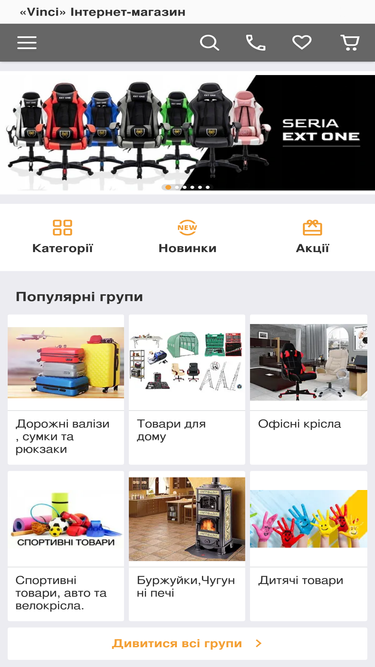Open the favorites heart icon
This screenshot has width=375, height=667.
pyautogui.click(x=302, y=43)
